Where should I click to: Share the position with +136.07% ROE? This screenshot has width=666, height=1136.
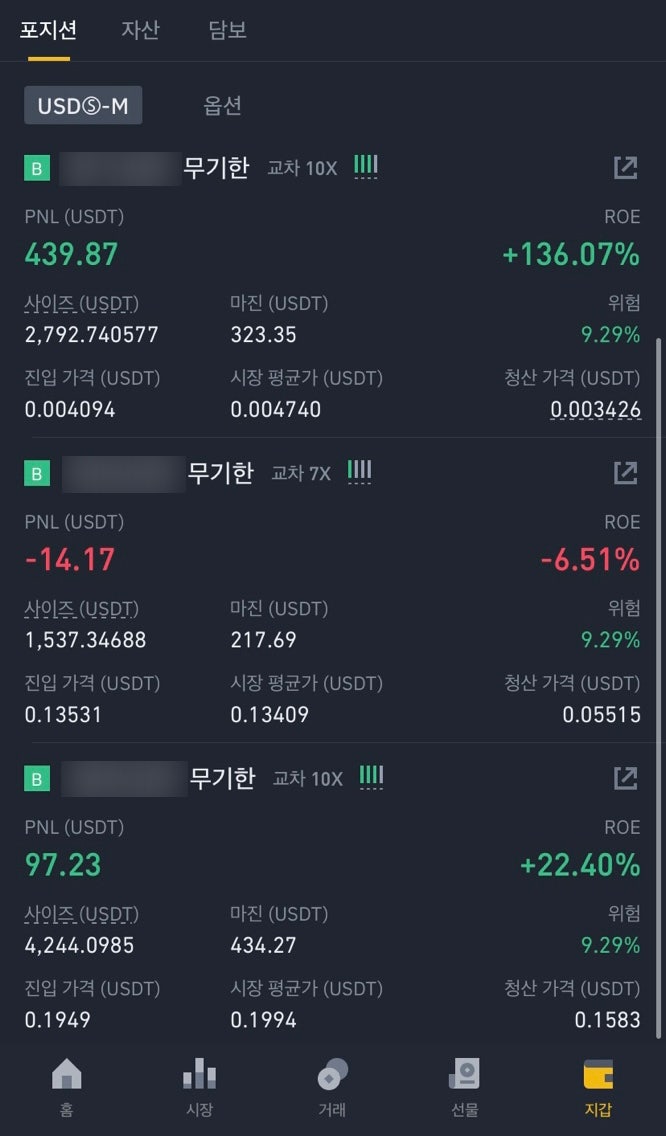coord(625,168)
